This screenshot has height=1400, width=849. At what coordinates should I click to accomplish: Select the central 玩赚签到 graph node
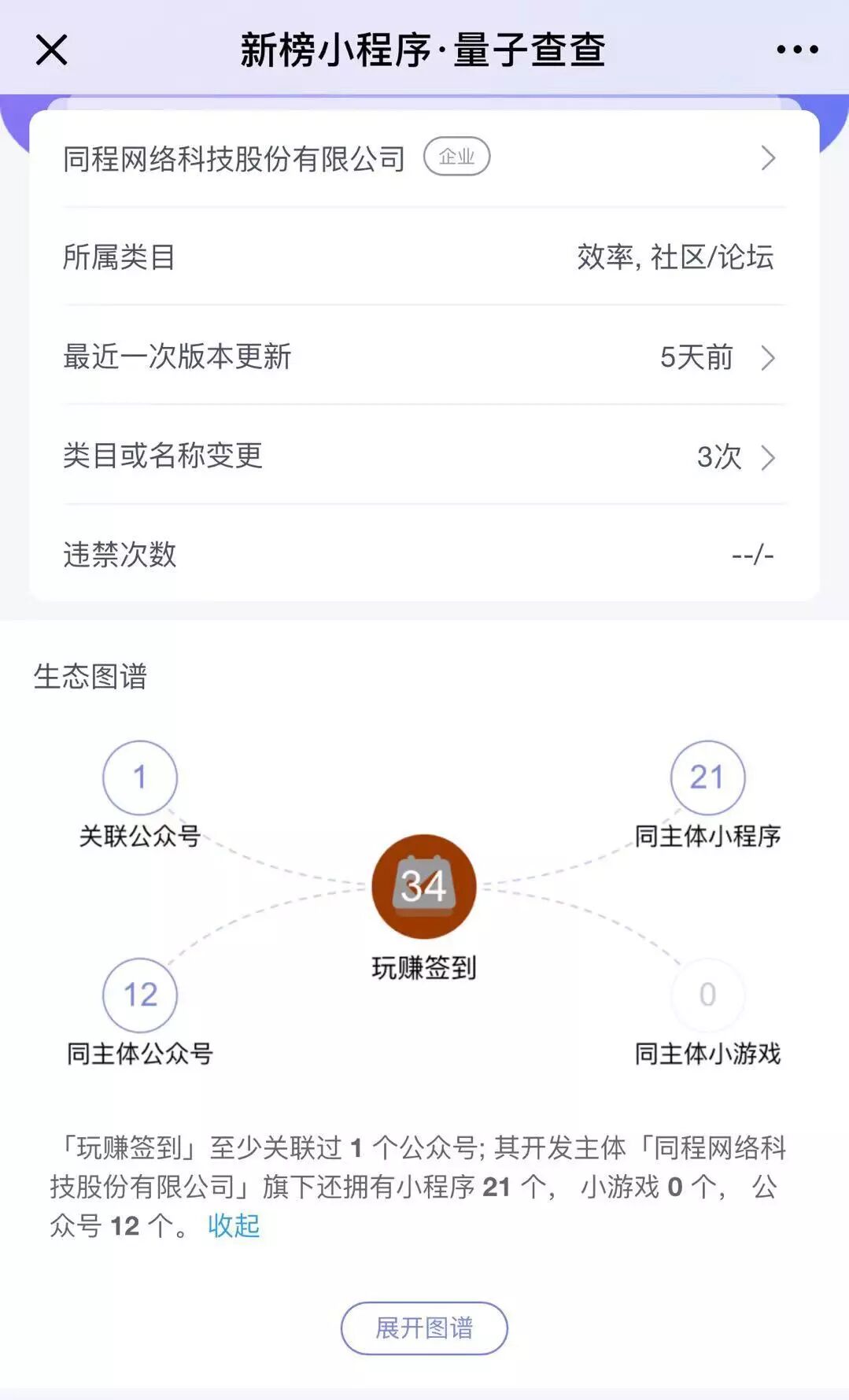pyautogui.click(x=423, y=886)
